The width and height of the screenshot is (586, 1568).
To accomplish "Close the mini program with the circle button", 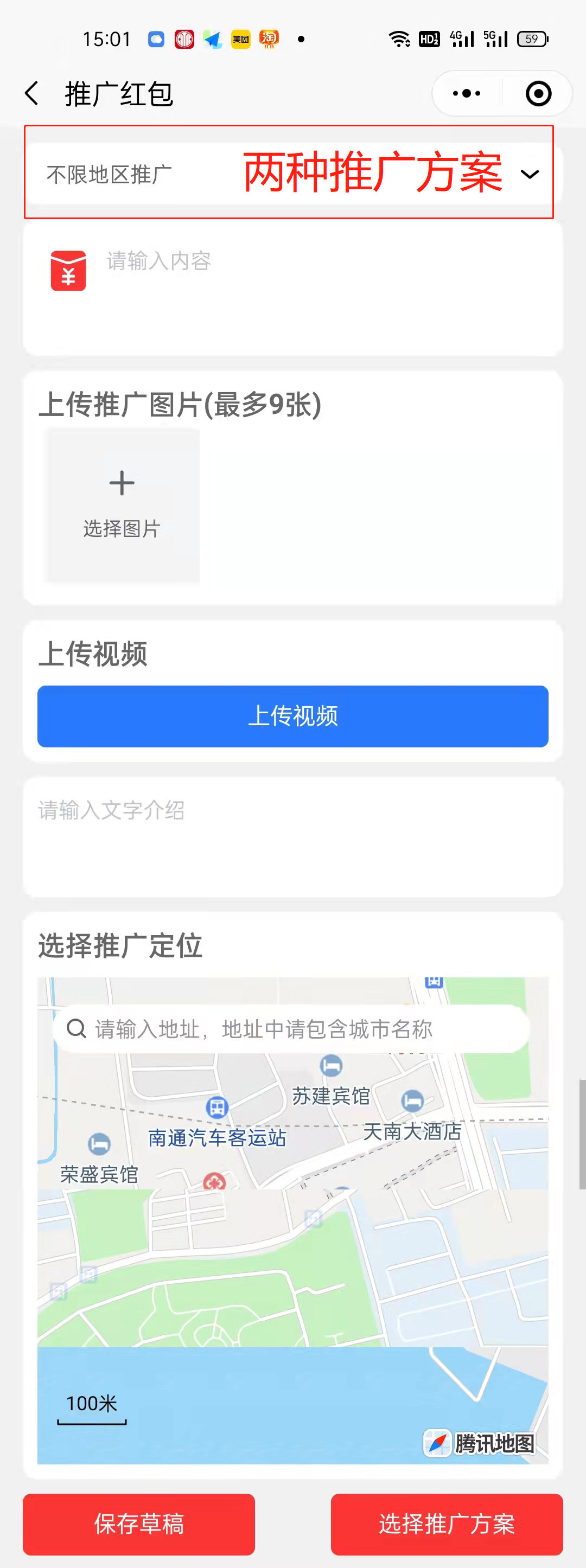I will pos(538,94).
